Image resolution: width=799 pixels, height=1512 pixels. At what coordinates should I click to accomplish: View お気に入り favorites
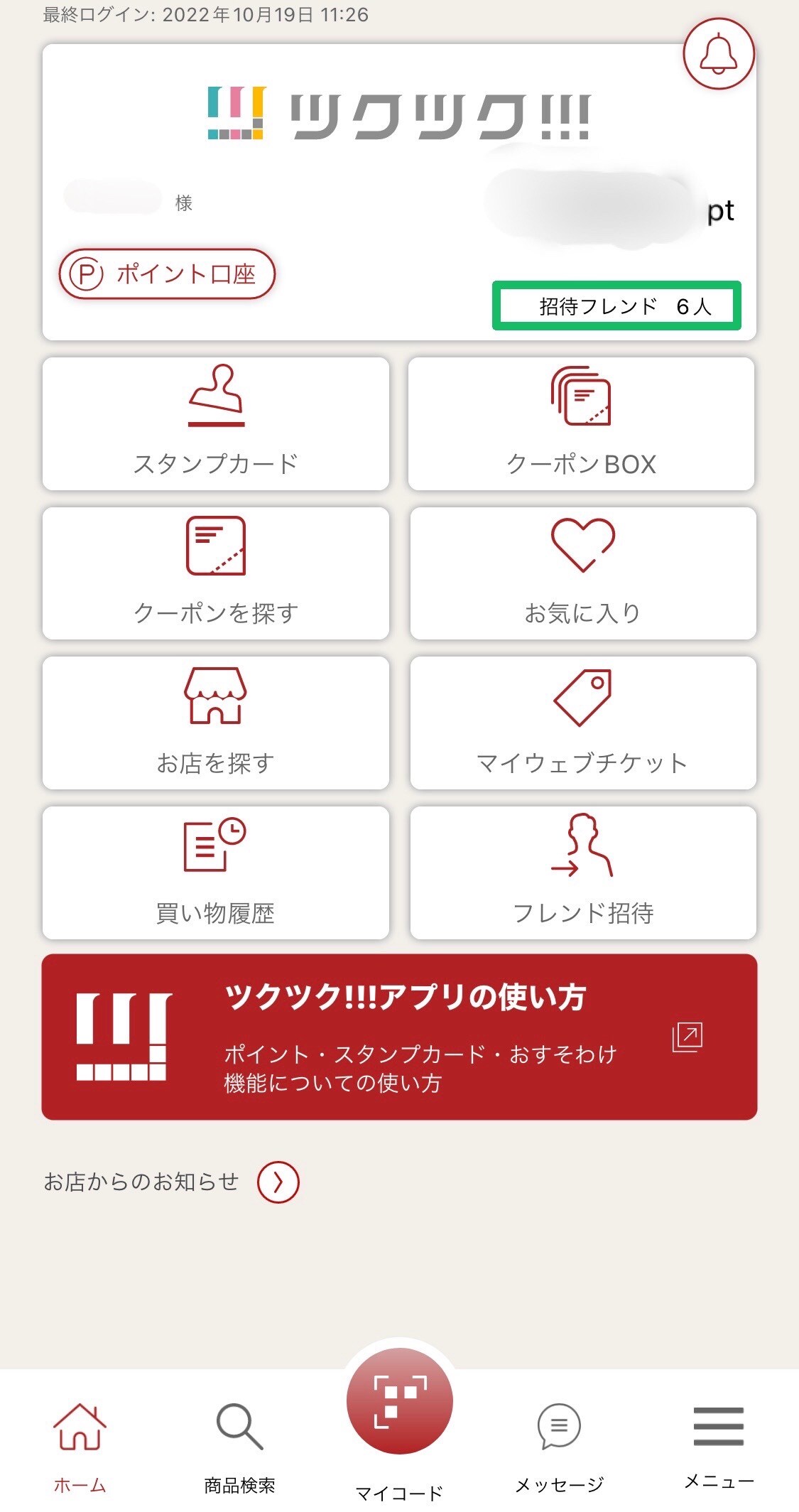(582, 573)
